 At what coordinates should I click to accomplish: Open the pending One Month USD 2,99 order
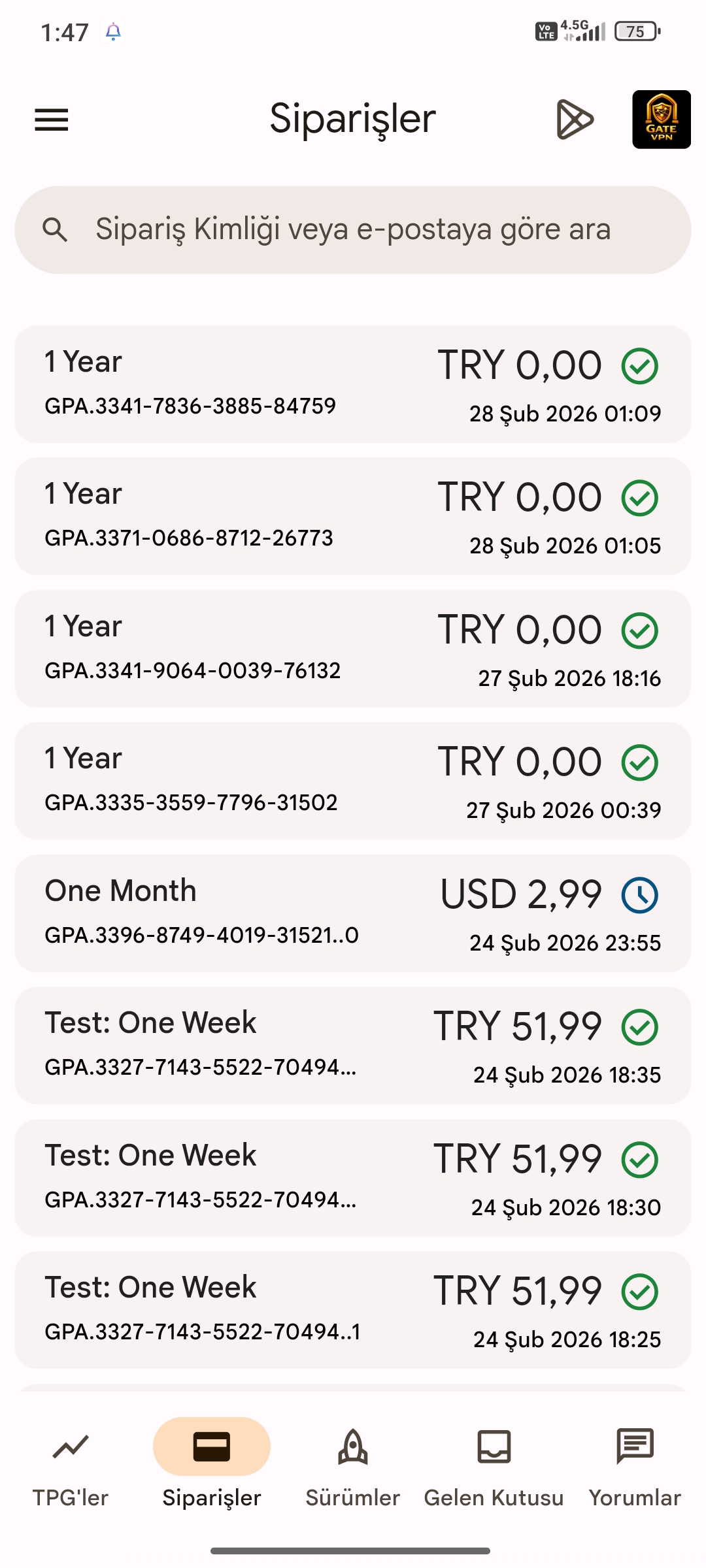353,913
